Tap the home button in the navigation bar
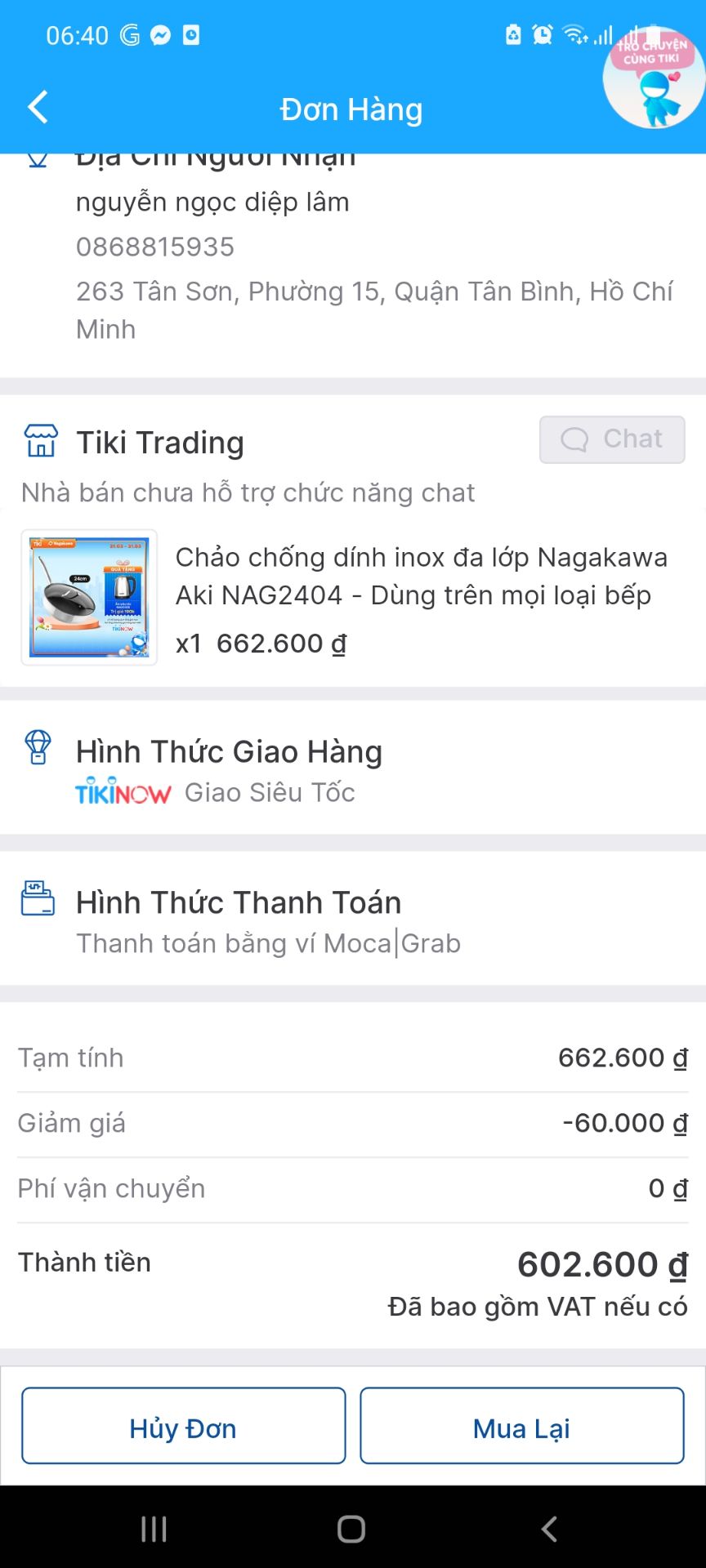 [x=351, y=1531]
